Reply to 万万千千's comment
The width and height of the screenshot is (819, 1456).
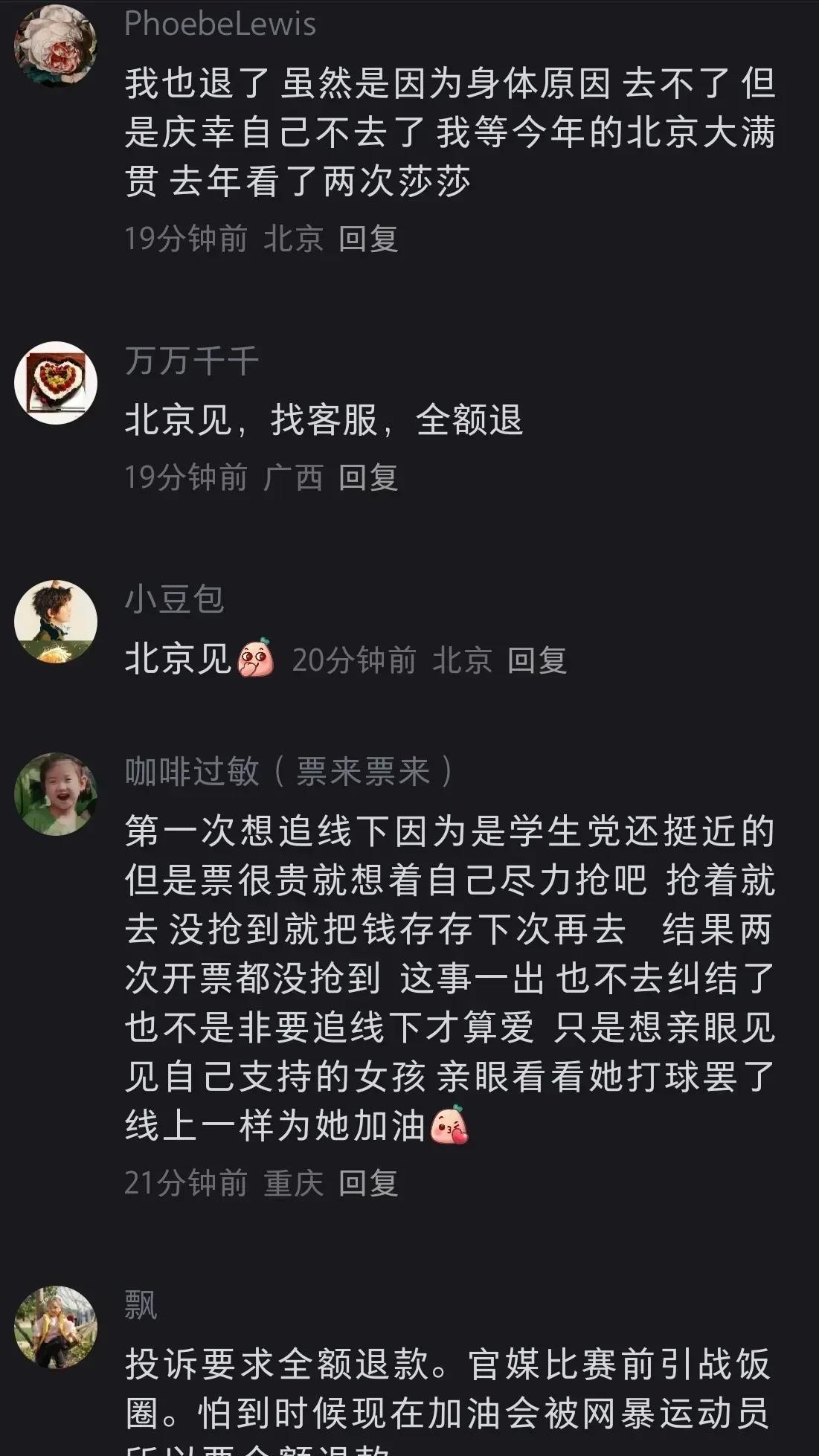point(368,477)
